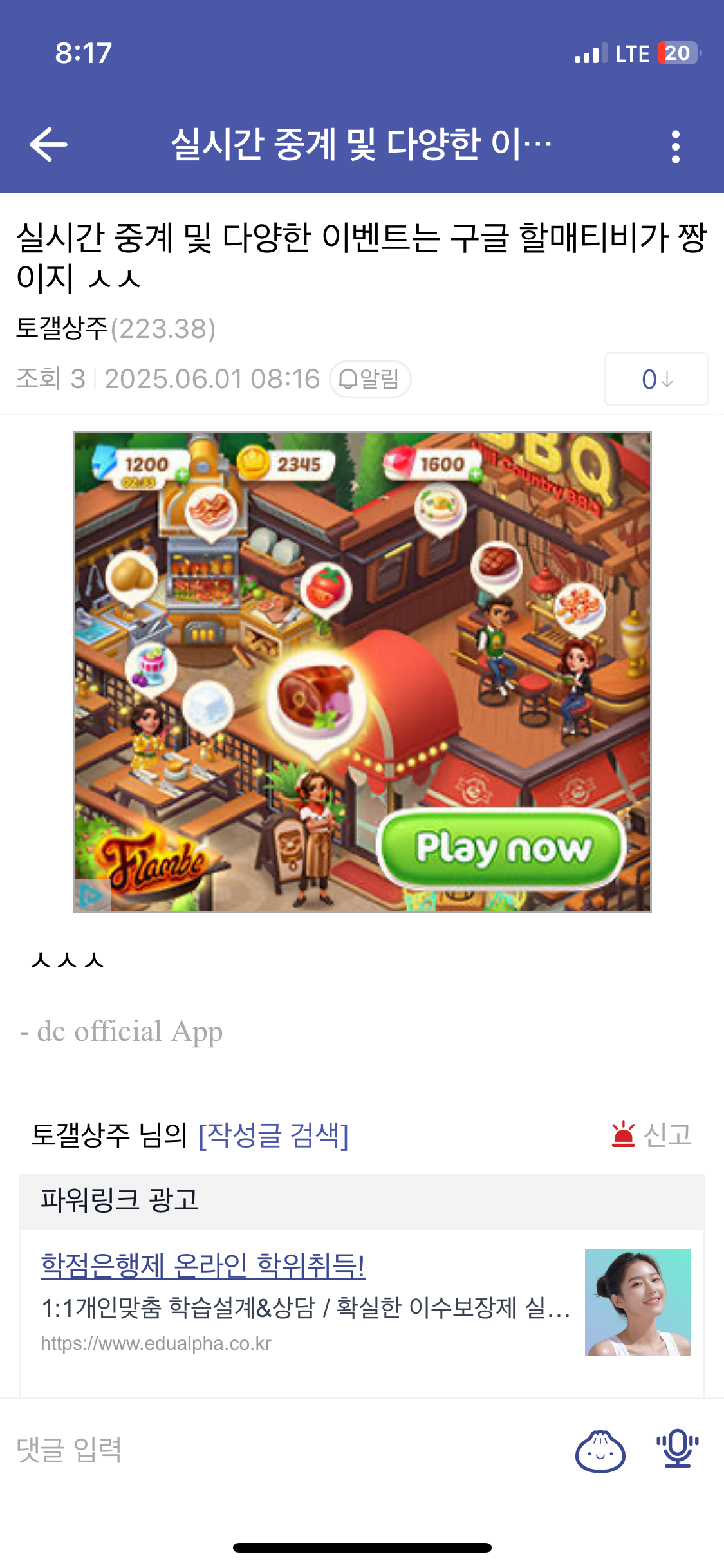Tap the AdChoices icon on the ad
Viewport: 724px width, 1568px height.
click(x=91, y=895)
